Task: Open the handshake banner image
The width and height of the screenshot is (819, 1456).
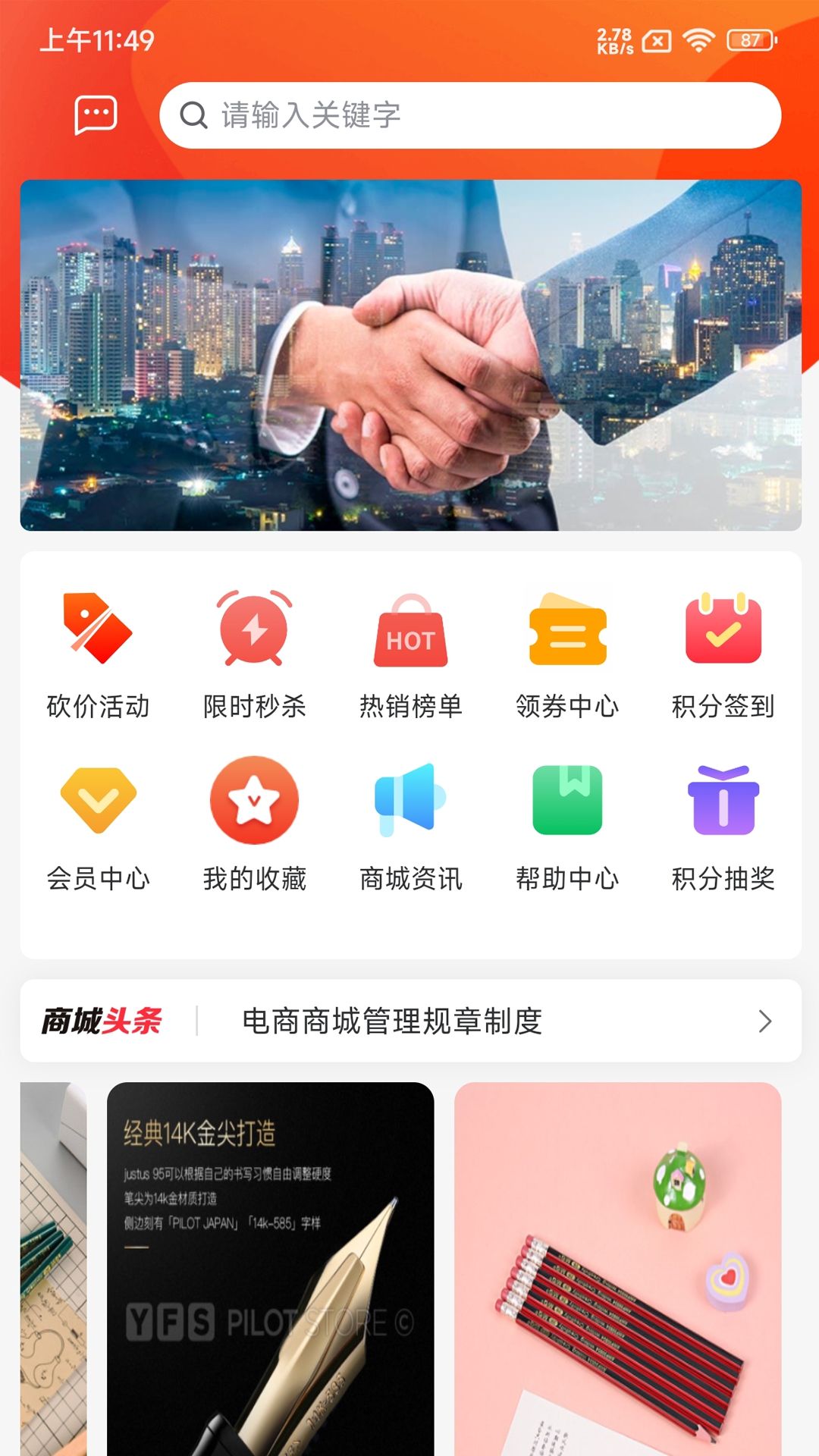Action: coord(409,355)
